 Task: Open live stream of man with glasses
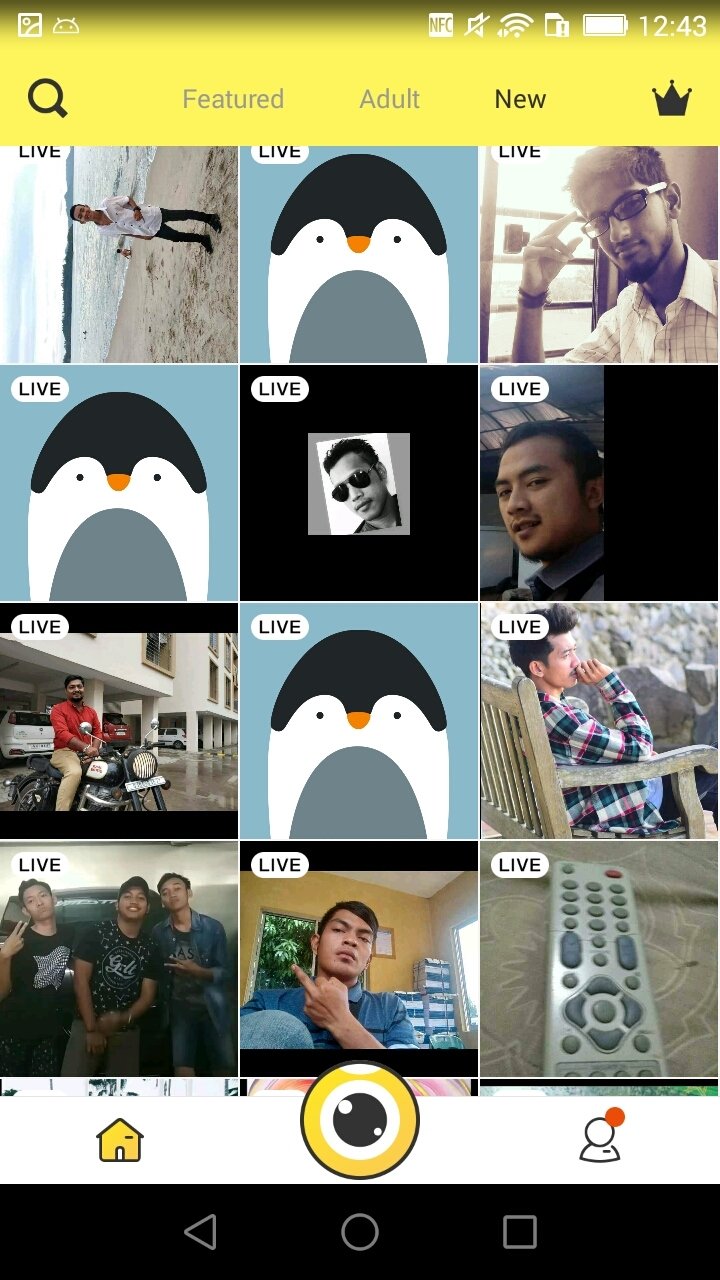pyautogui.click(x=599, y=254)
